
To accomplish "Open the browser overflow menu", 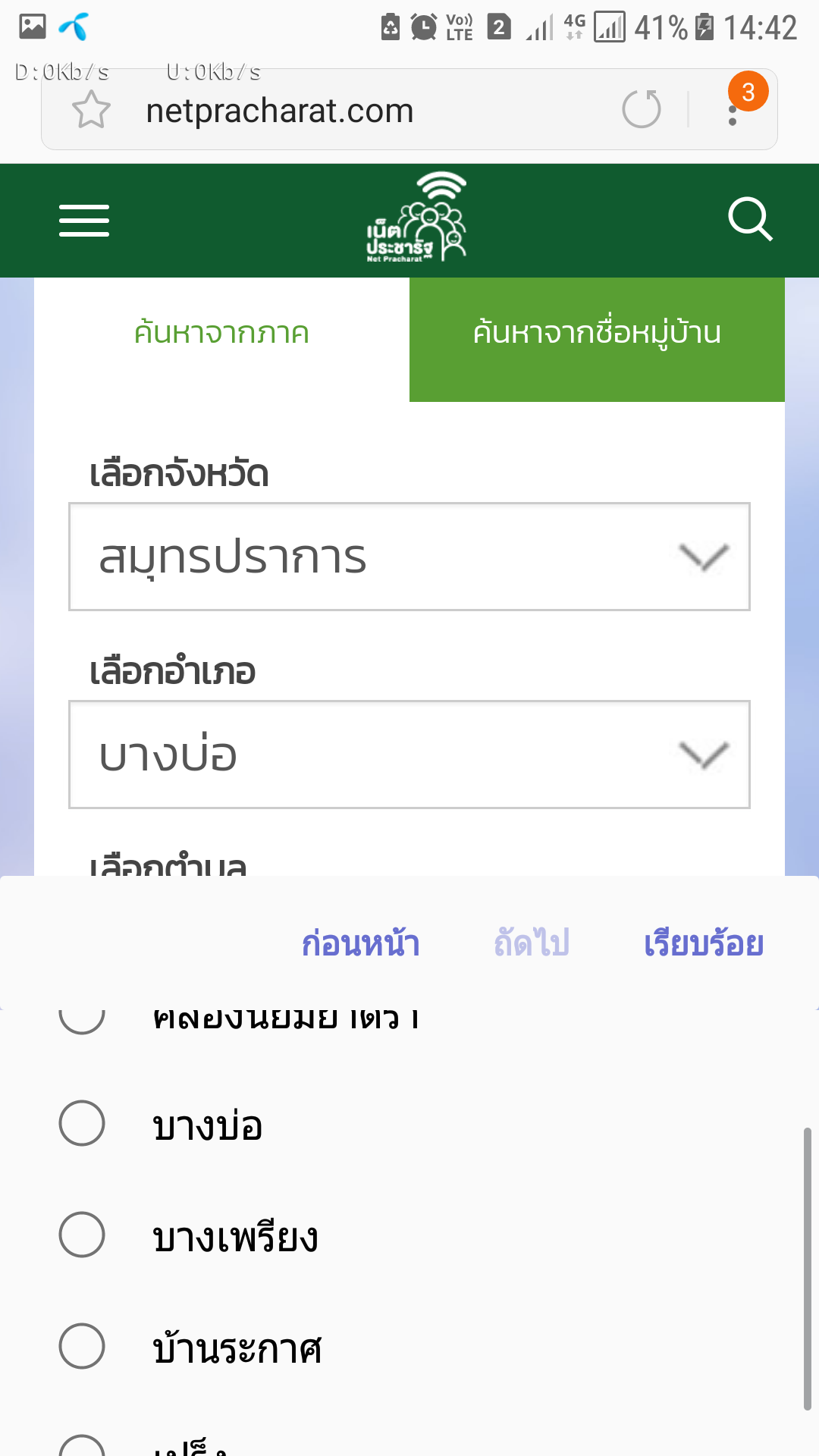I will pyautogui.click(x=733, y=109).
